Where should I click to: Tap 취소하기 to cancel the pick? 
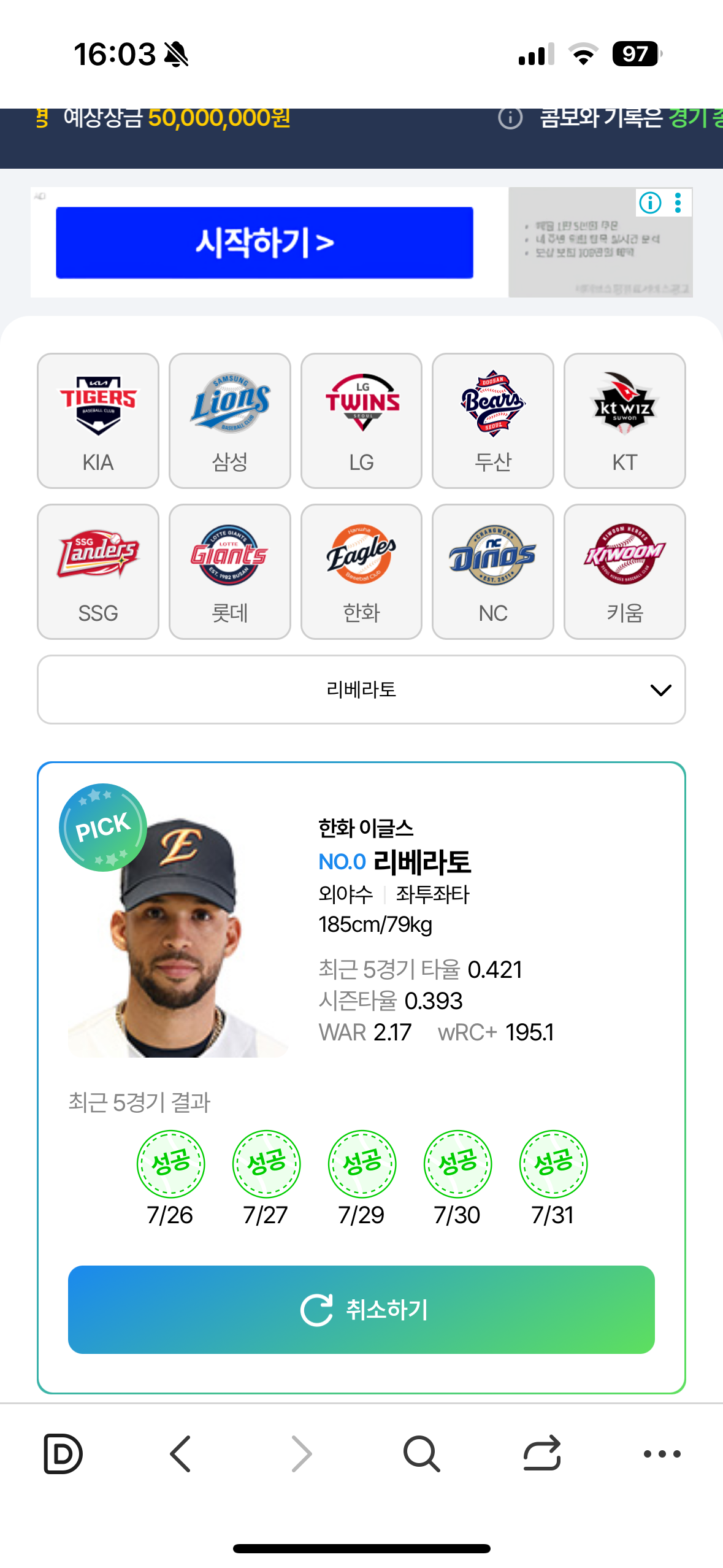tap(361, 1310)
